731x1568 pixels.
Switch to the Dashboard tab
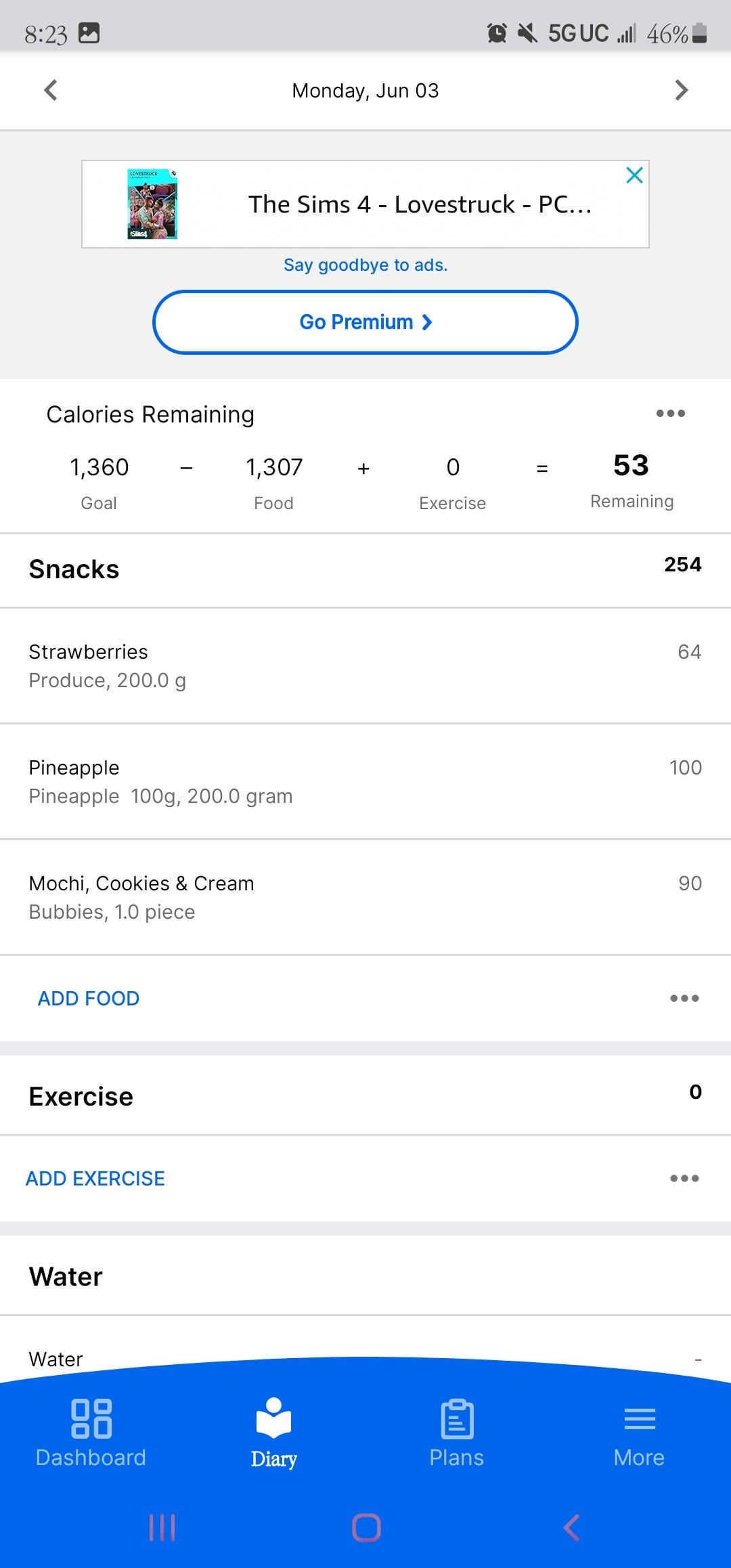pos(91,1433)
